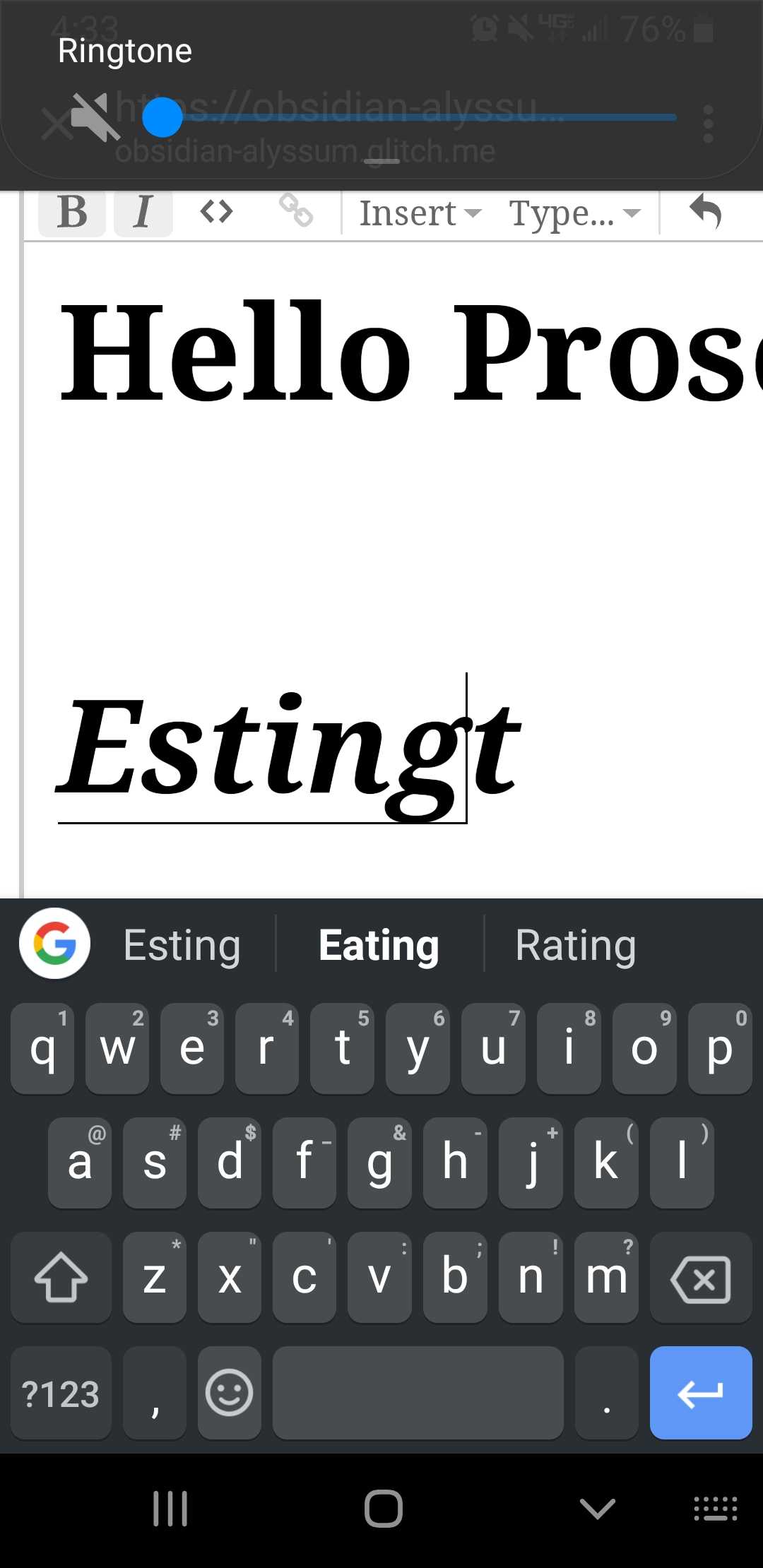Open the Insert dropdown

(420, 213)
